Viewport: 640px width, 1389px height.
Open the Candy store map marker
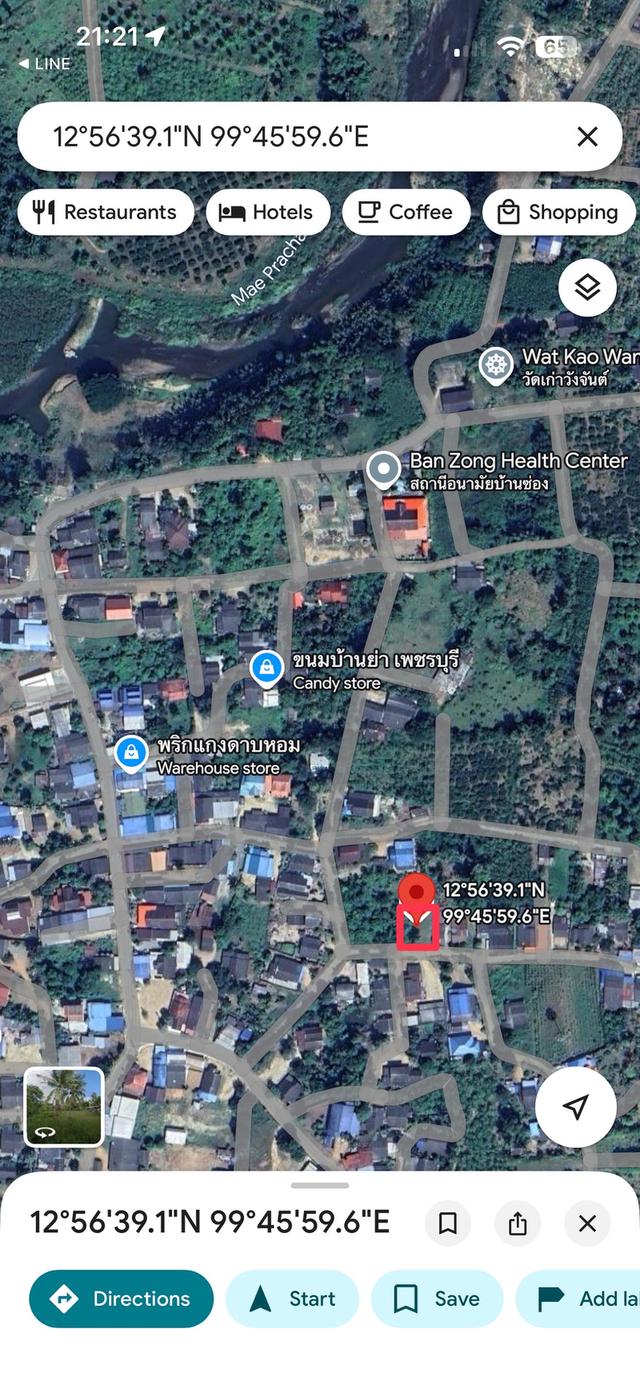tap(266, 668)
